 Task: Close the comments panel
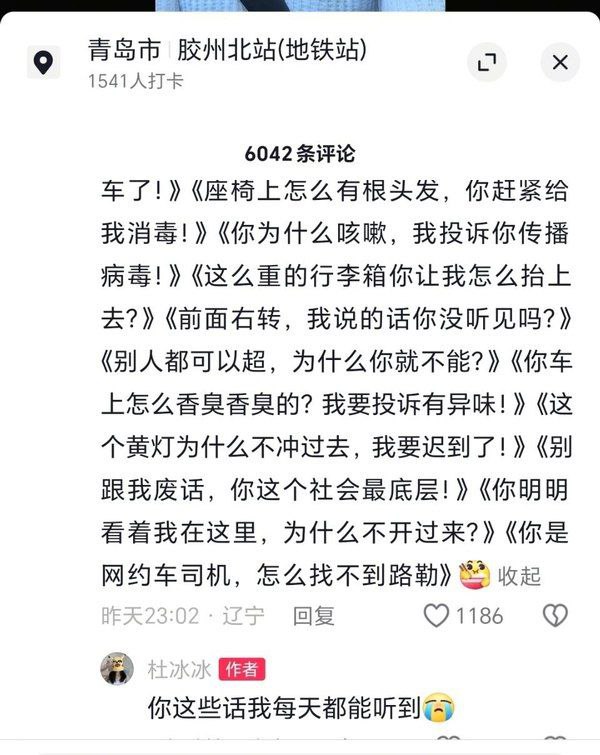559,62
